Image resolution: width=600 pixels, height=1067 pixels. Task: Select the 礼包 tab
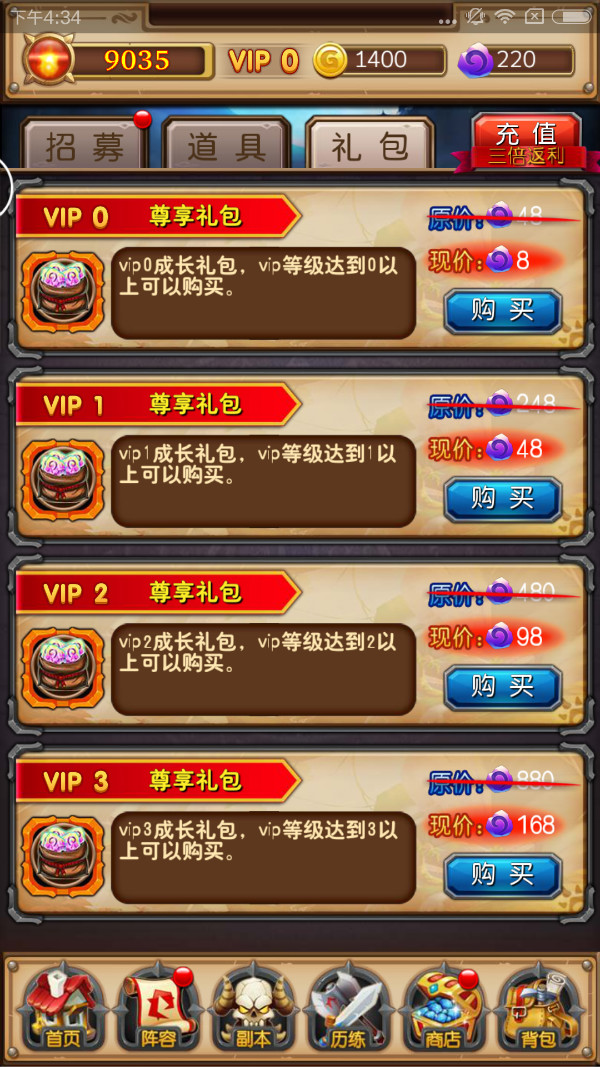click(x=369, y=146)
